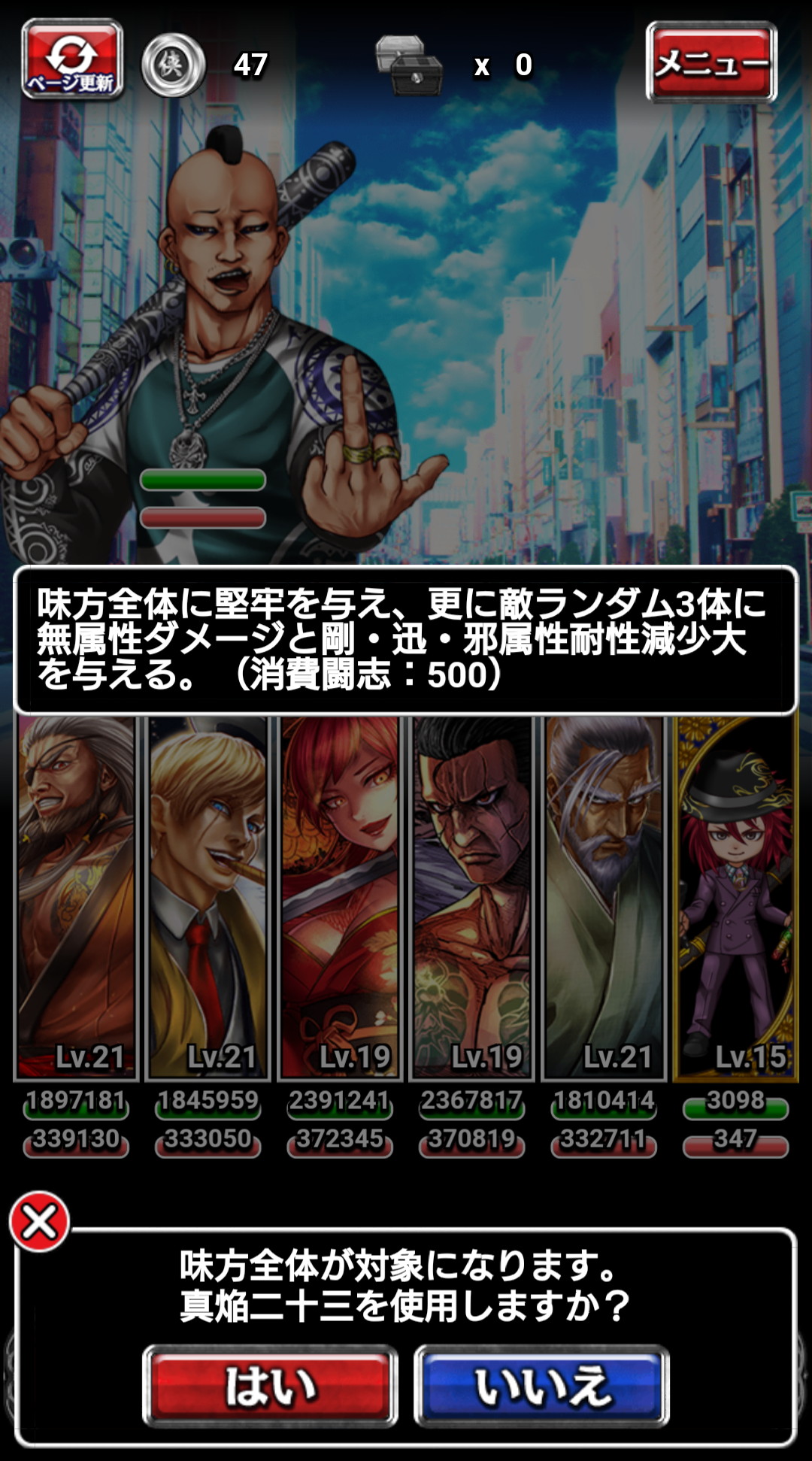Open the メニュー menu

coord(711,62)
